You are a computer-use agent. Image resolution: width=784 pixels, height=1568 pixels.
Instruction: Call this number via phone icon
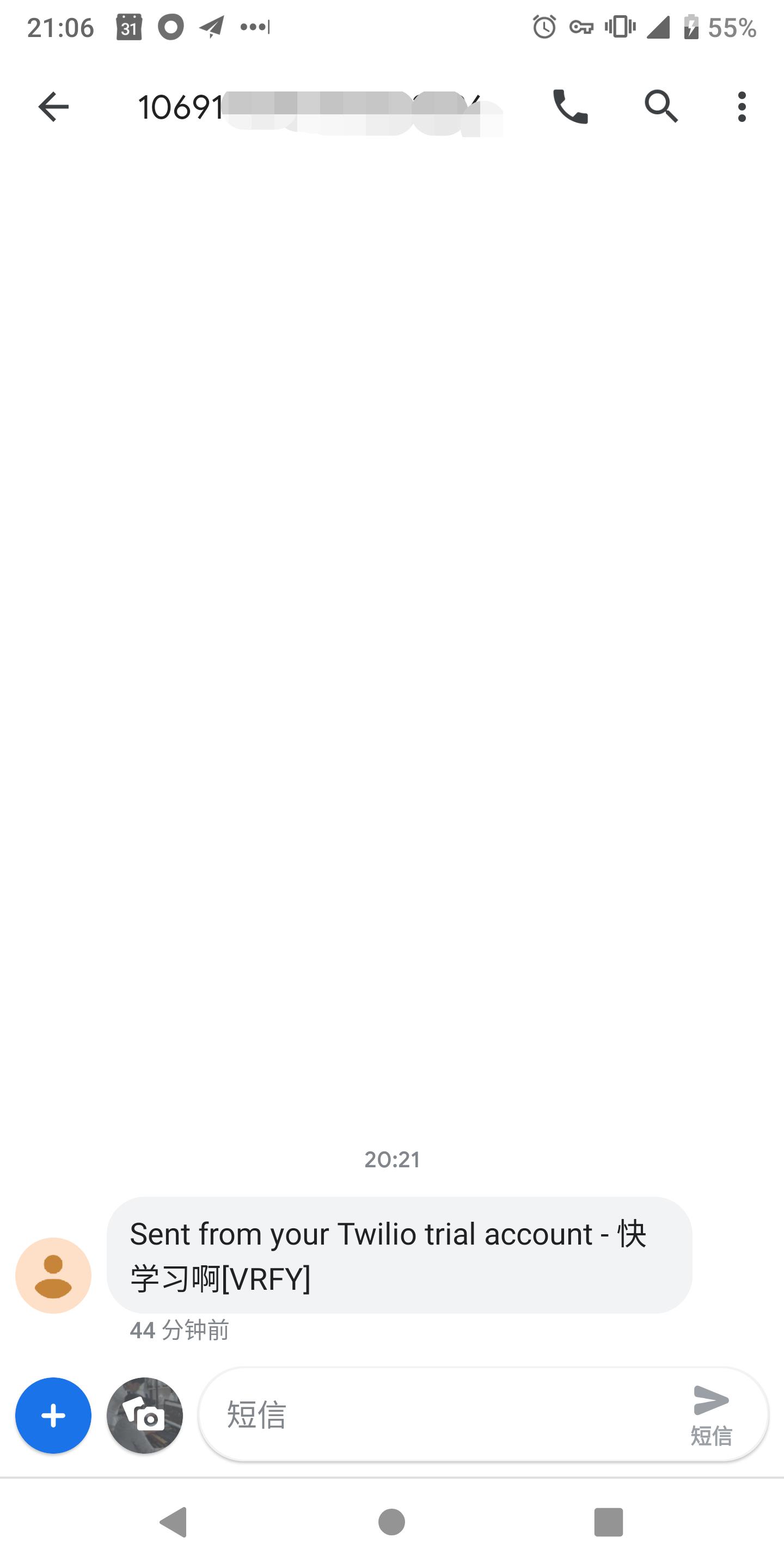[569, 107]
